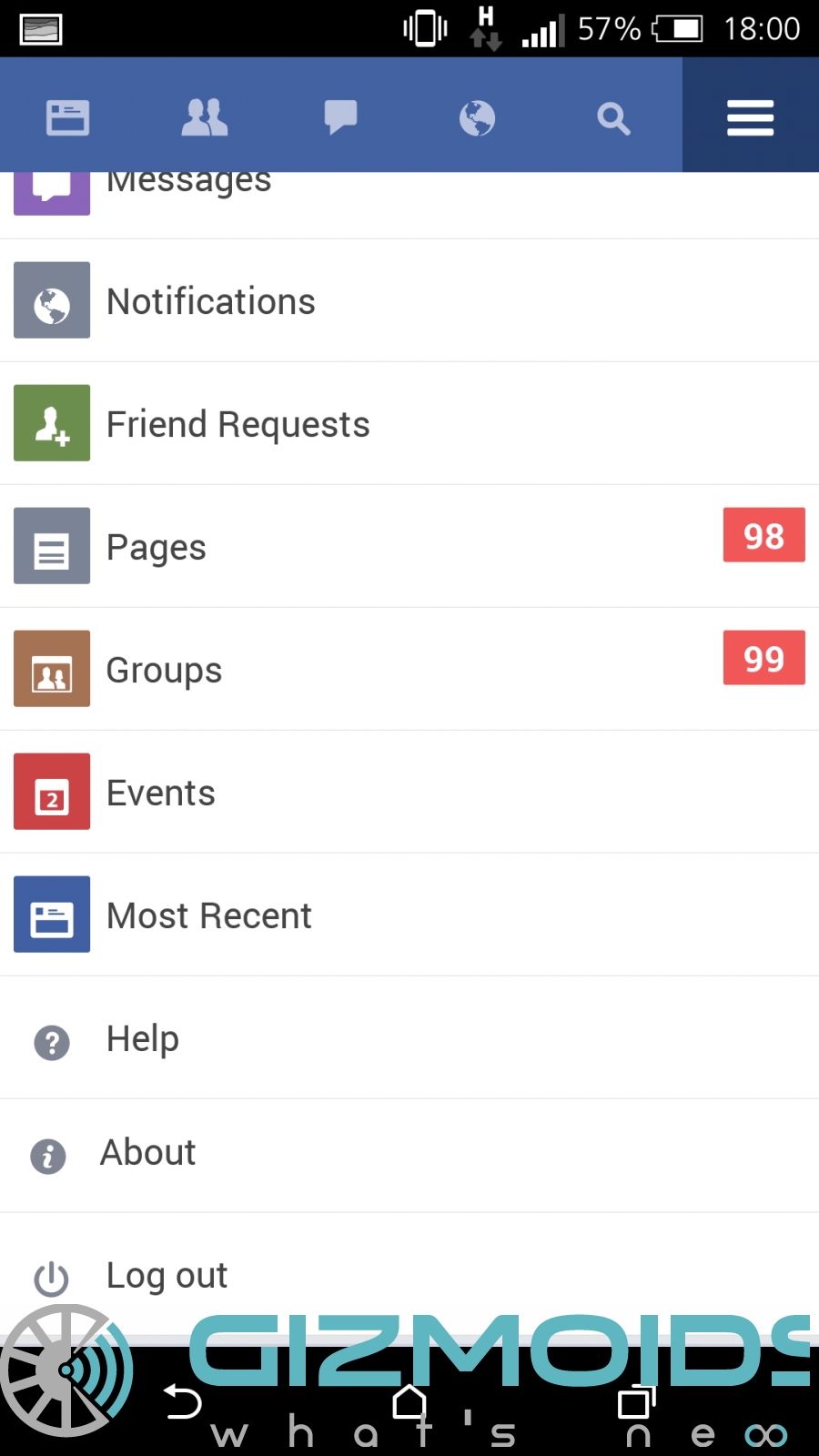
Task: Open Notifications from the menu
Action: coord(409,300)
